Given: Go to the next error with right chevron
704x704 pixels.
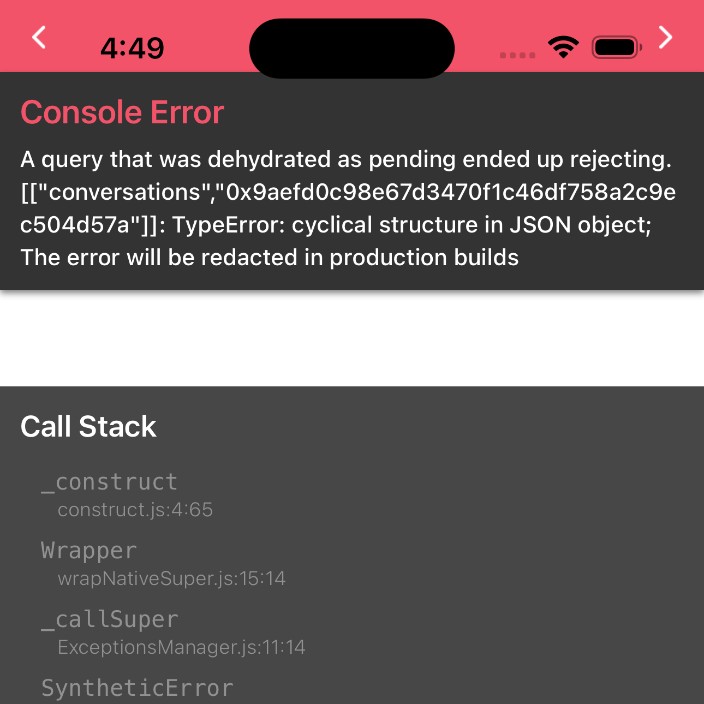Looking at the screenshot, I should coord(665,38).
